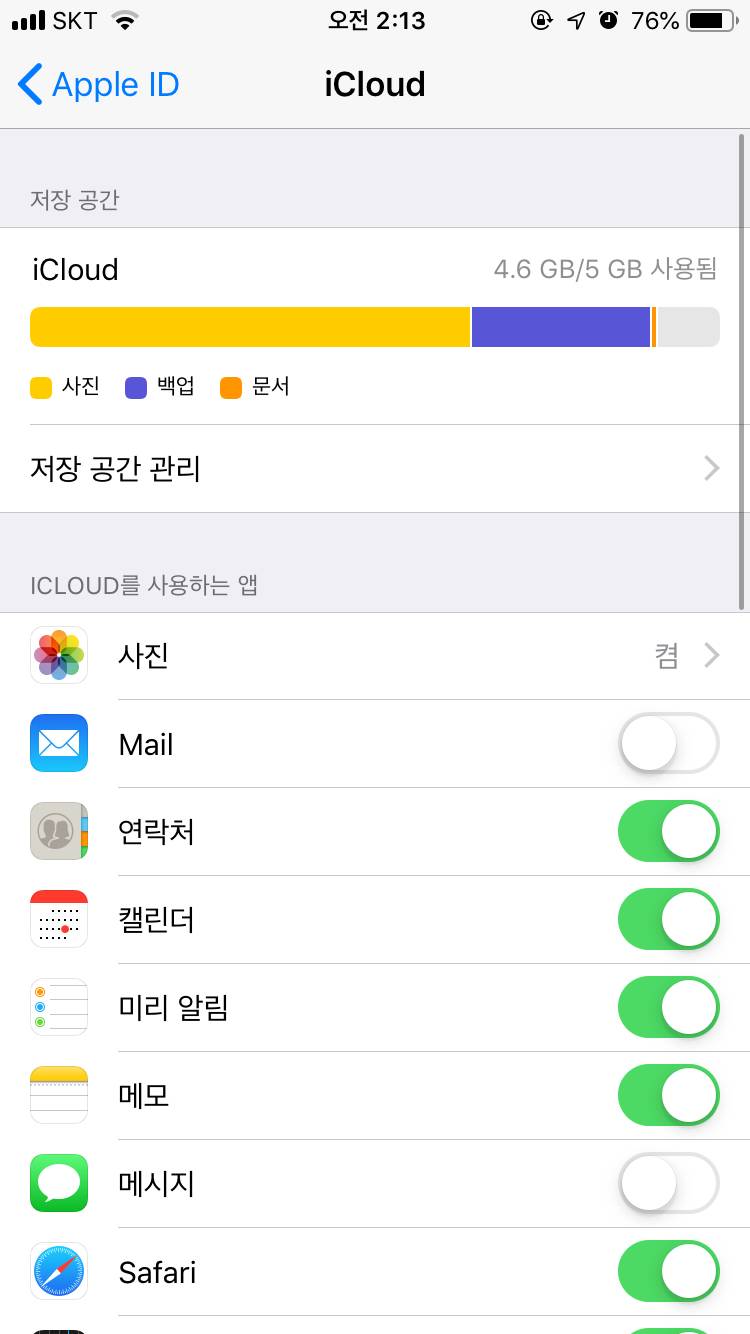Go back using Apple ID button

coord(96,84)
